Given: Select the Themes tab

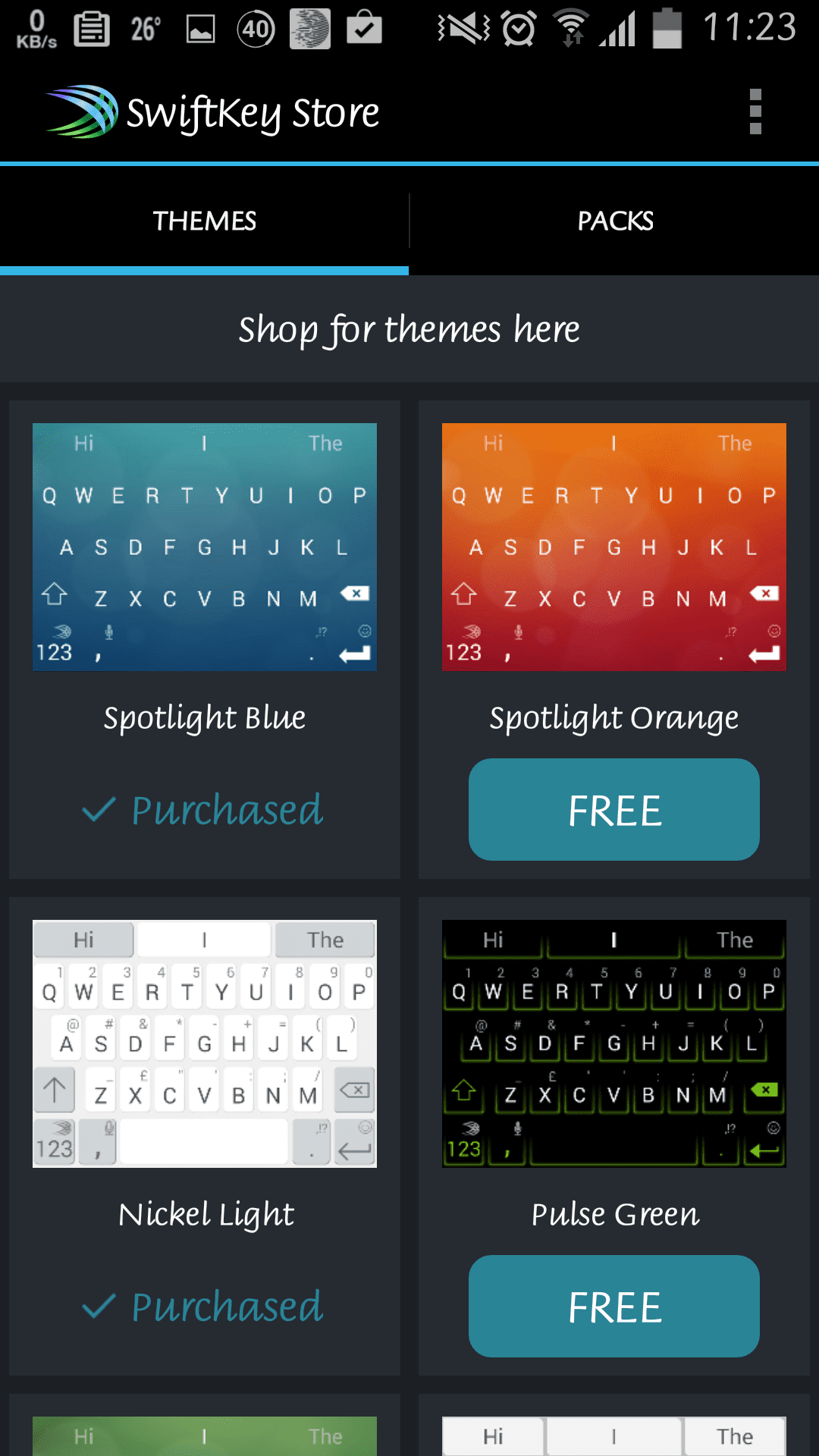Looking at the screenshot, I should [x=204, y=221].
